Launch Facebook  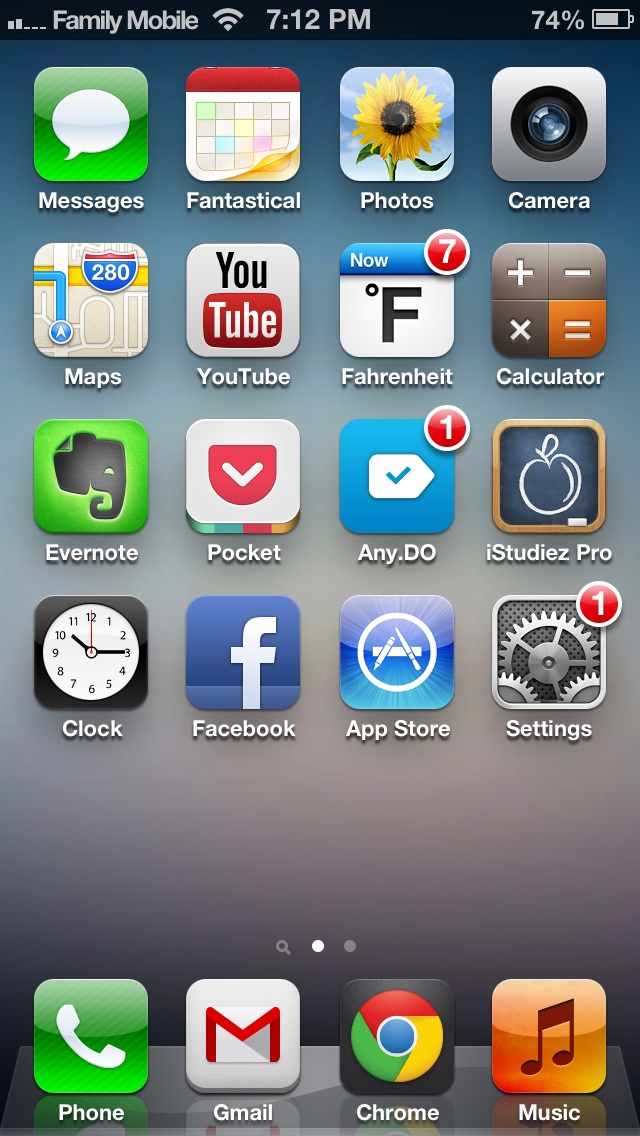(x=243, y=652)
